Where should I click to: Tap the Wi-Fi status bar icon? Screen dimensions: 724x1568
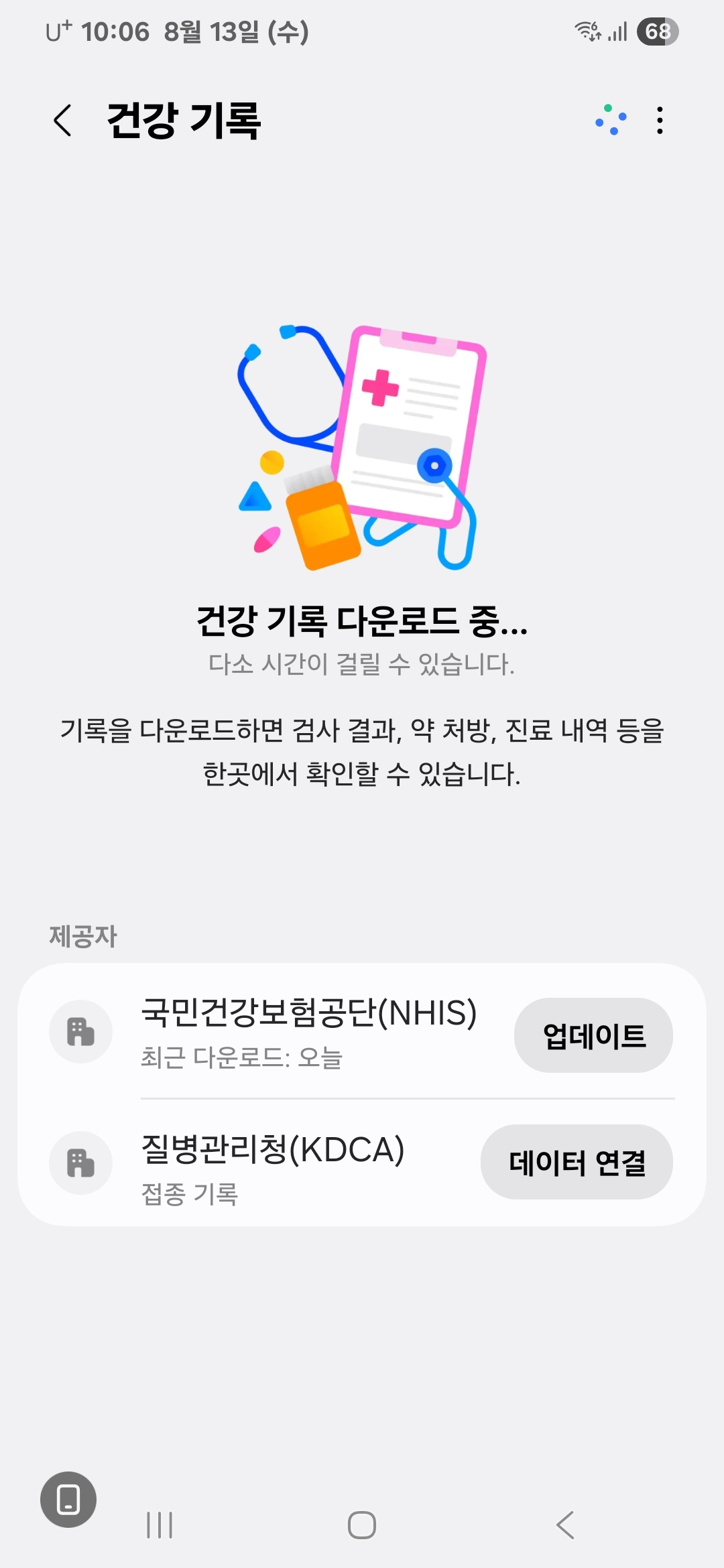(588, 31)
